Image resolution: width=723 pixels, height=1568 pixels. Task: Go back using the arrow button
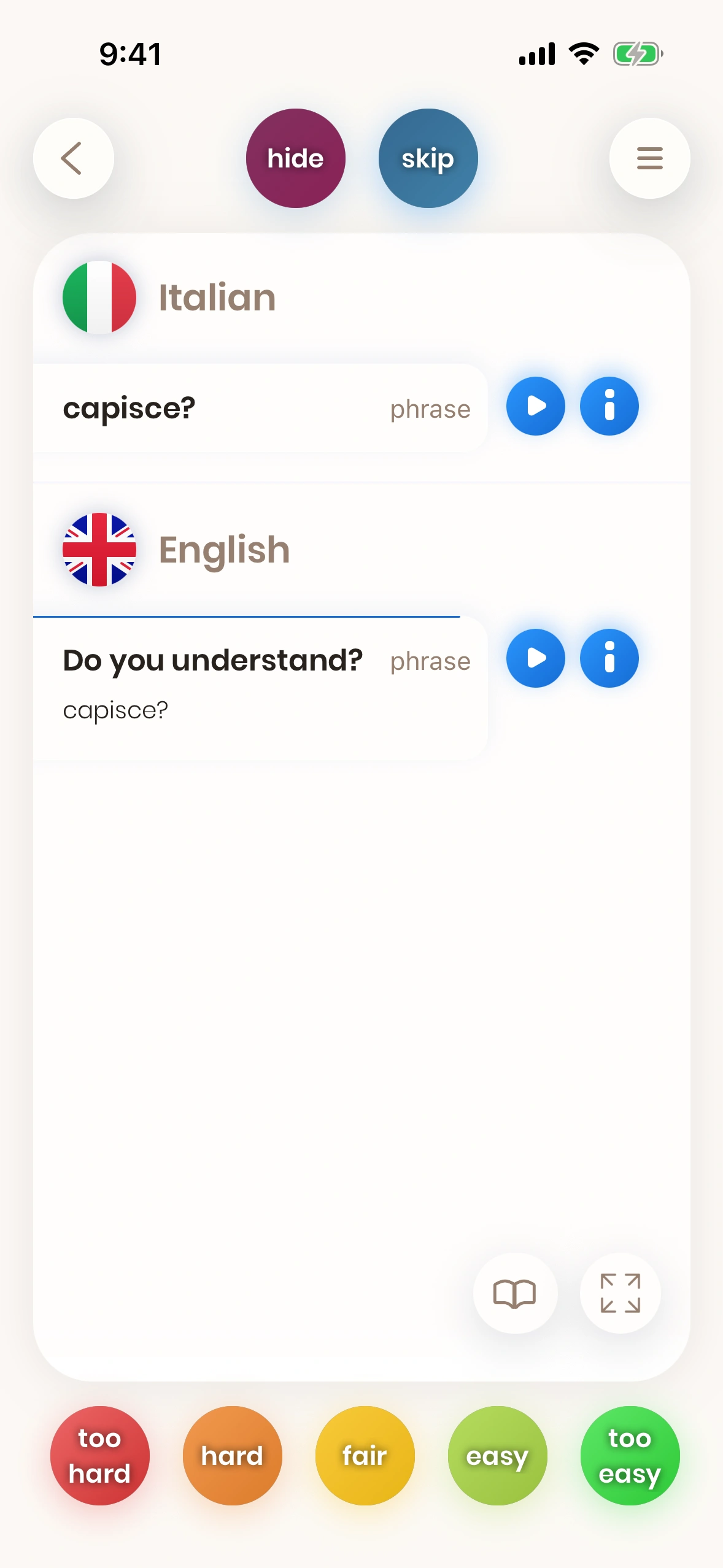click(73, 158)
